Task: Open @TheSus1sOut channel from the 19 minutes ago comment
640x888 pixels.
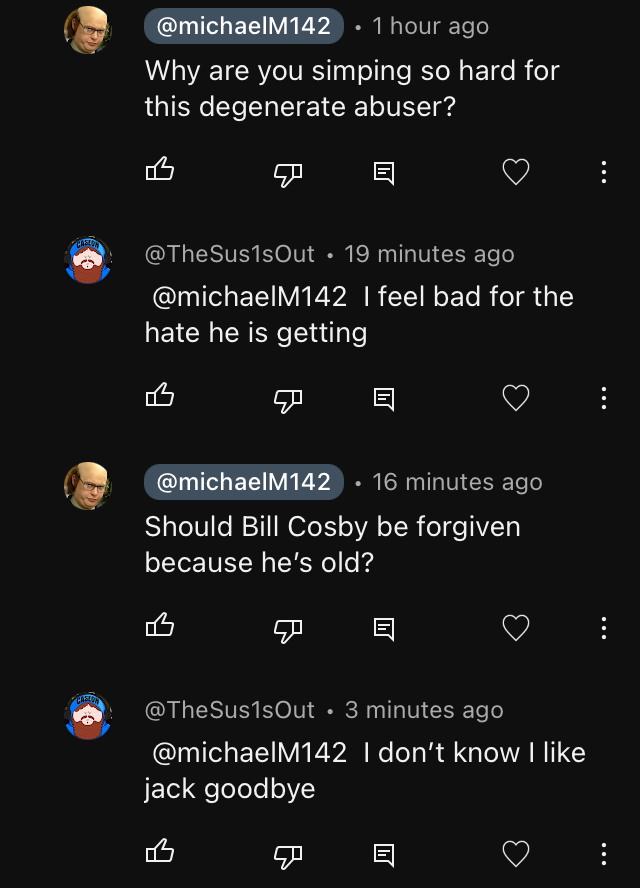Action: click(x=230, y=254)
